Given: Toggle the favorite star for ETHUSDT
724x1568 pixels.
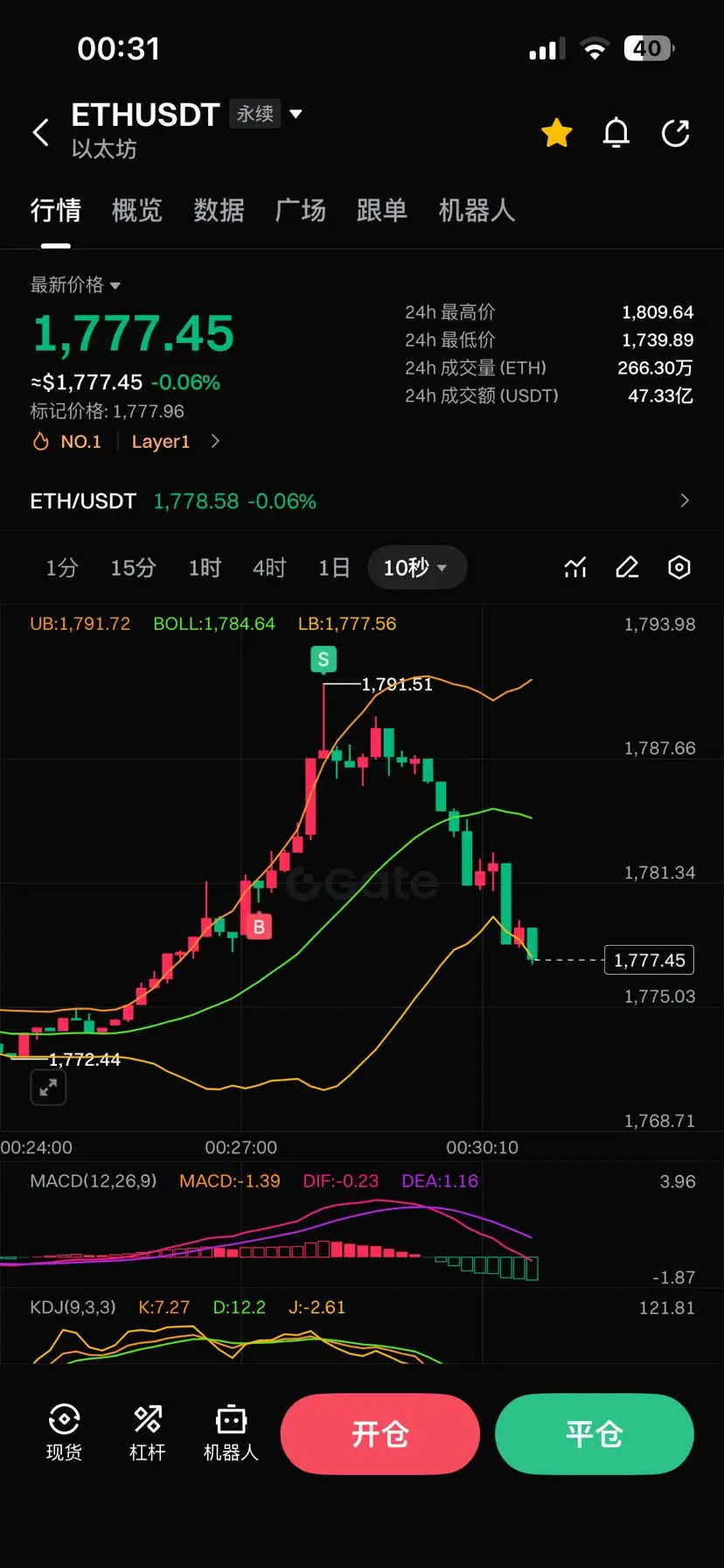Looking at the screenshot, I should pos(557,133).
